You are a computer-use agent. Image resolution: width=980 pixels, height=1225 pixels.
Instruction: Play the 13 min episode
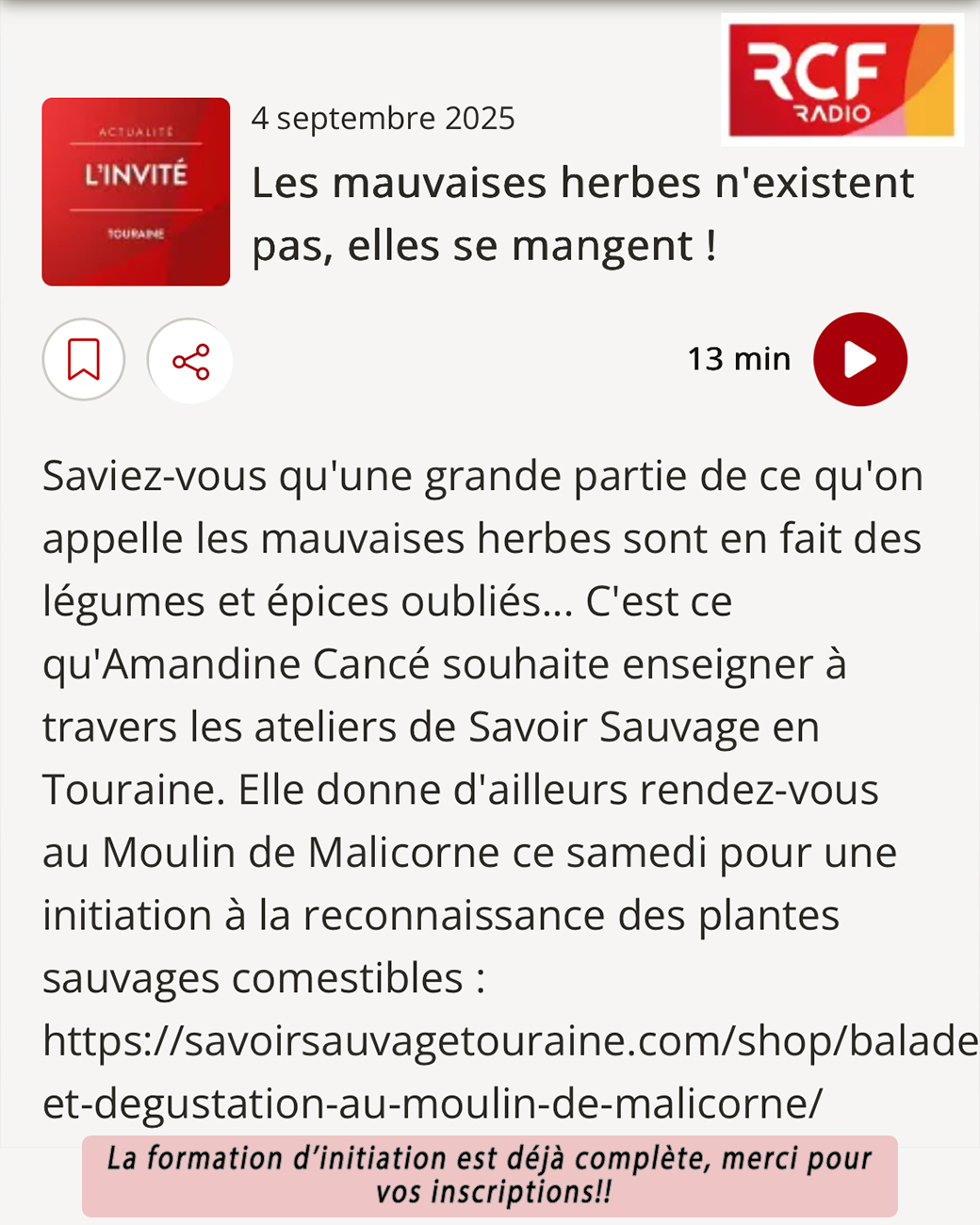pos(859,359)
